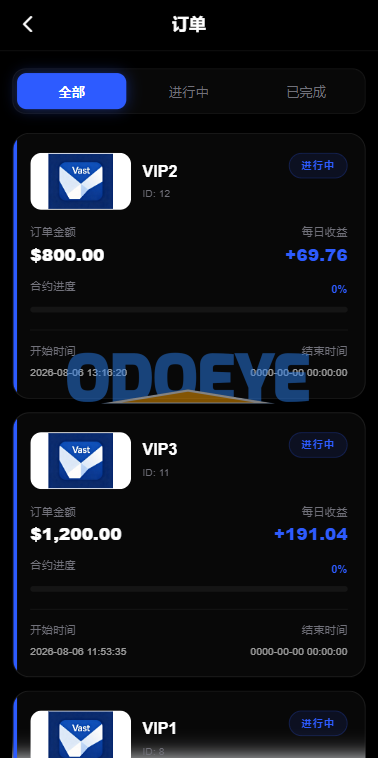
Task: Open the VIP1 order card
Action: [x=189, y=725]
